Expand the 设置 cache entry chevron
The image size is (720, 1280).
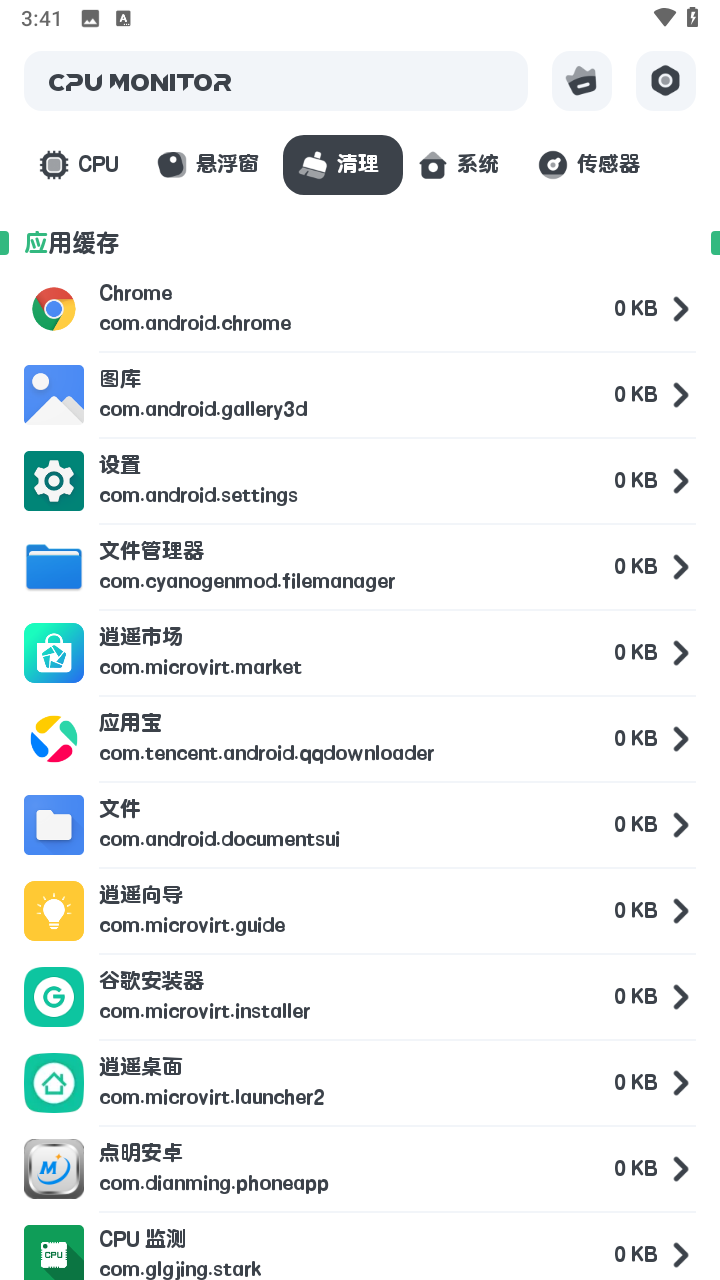click(x=681, y=481)
